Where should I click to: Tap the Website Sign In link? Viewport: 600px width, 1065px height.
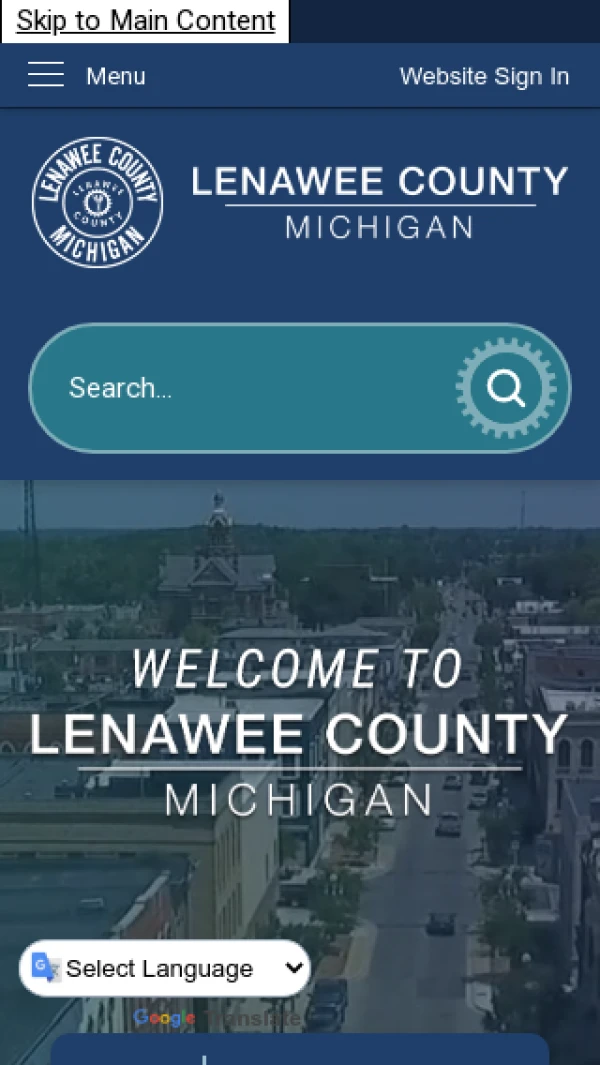click(484, 76)
